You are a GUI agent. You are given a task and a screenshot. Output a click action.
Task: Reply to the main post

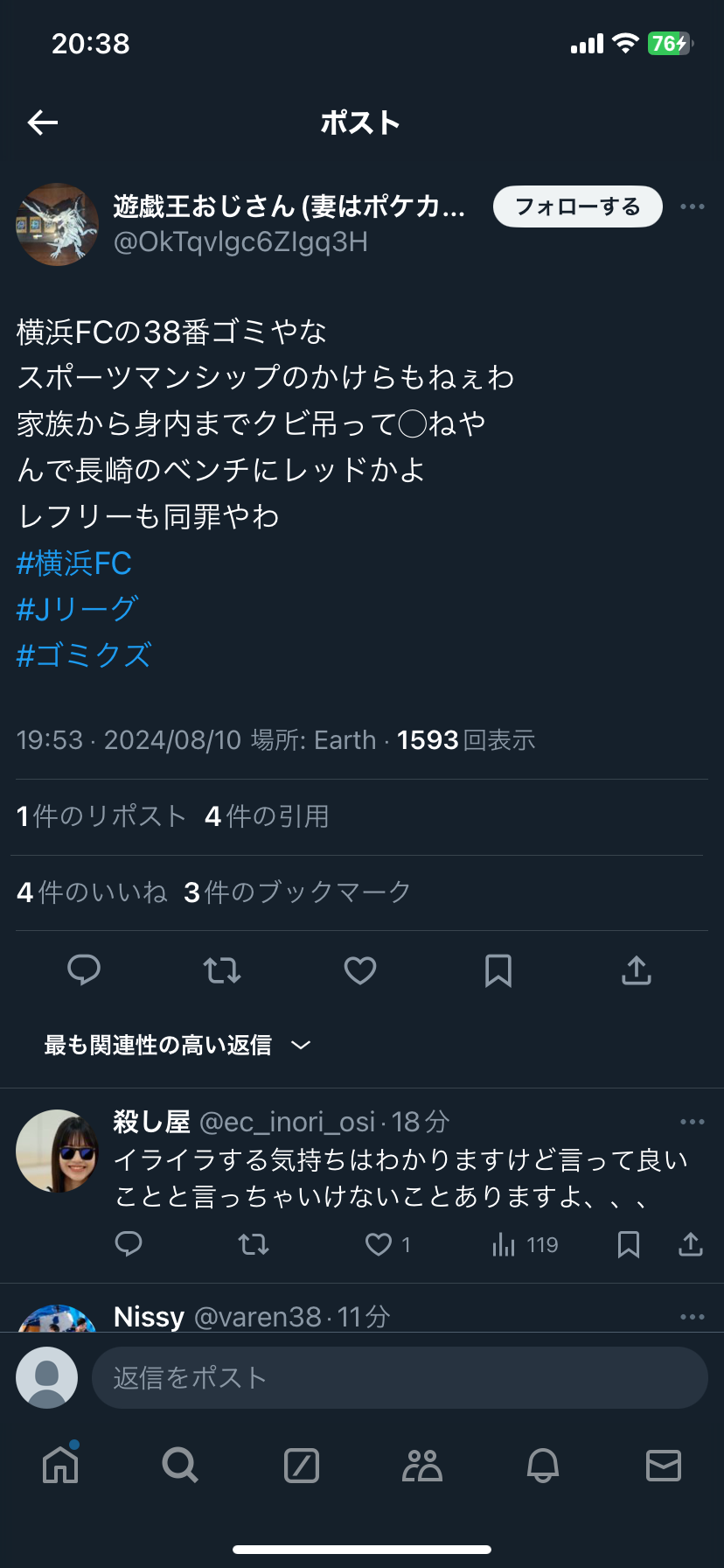tap(84, 970)
